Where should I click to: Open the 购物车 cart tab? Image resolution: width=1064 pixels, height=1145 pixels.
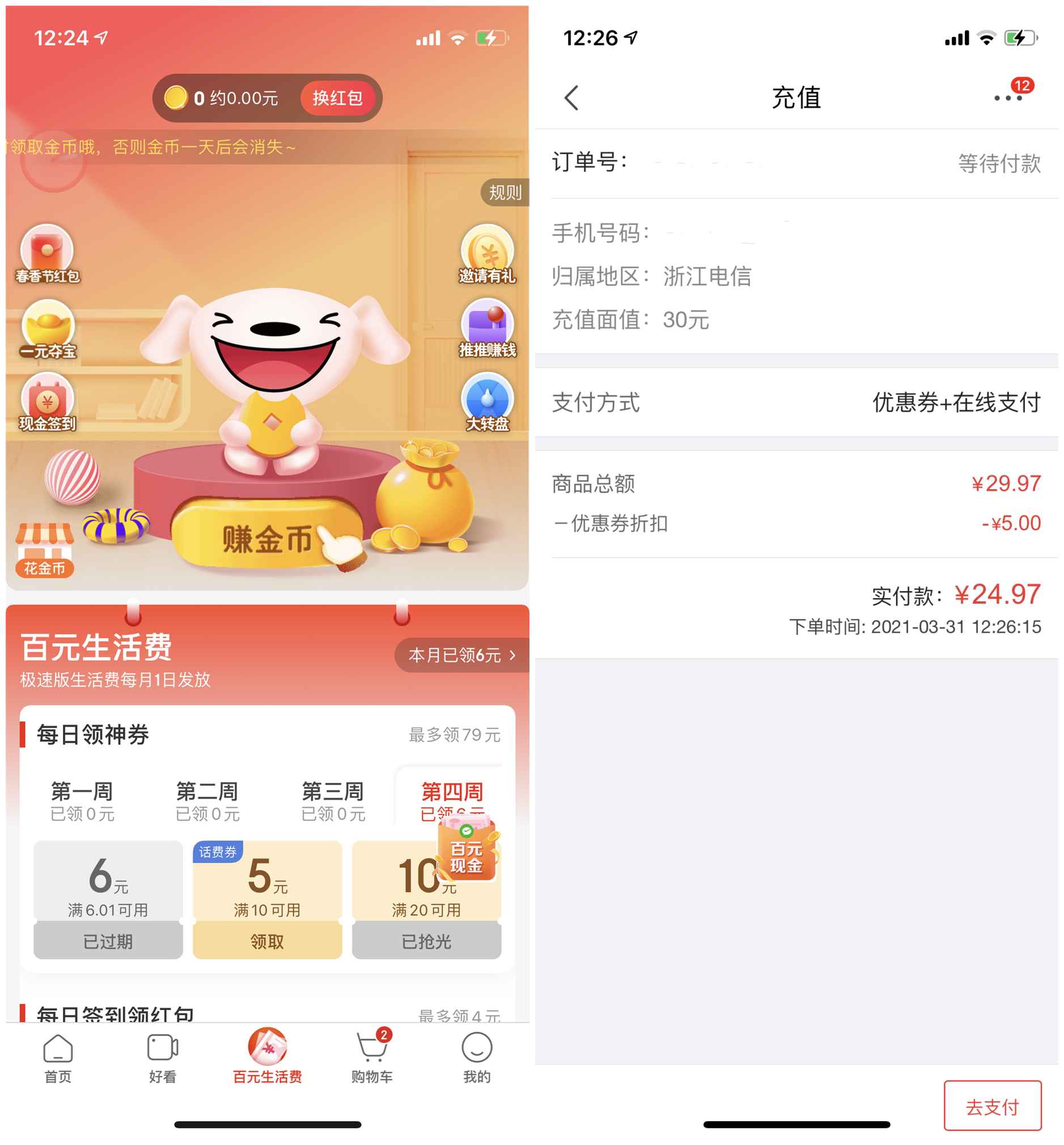click(x=372, y=1058)
